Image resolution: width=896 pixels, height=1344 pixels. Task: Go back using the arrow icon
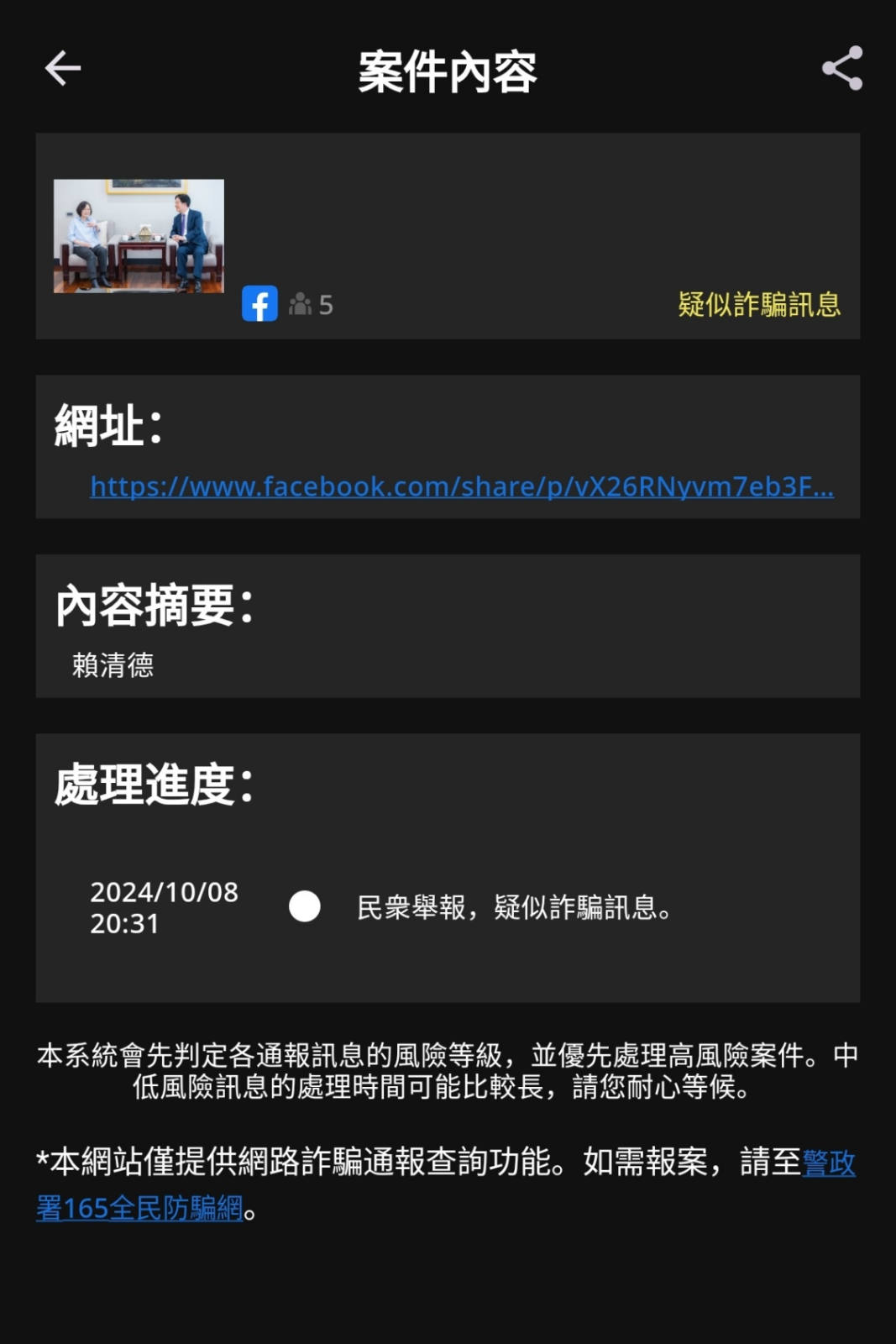(63, 69)
